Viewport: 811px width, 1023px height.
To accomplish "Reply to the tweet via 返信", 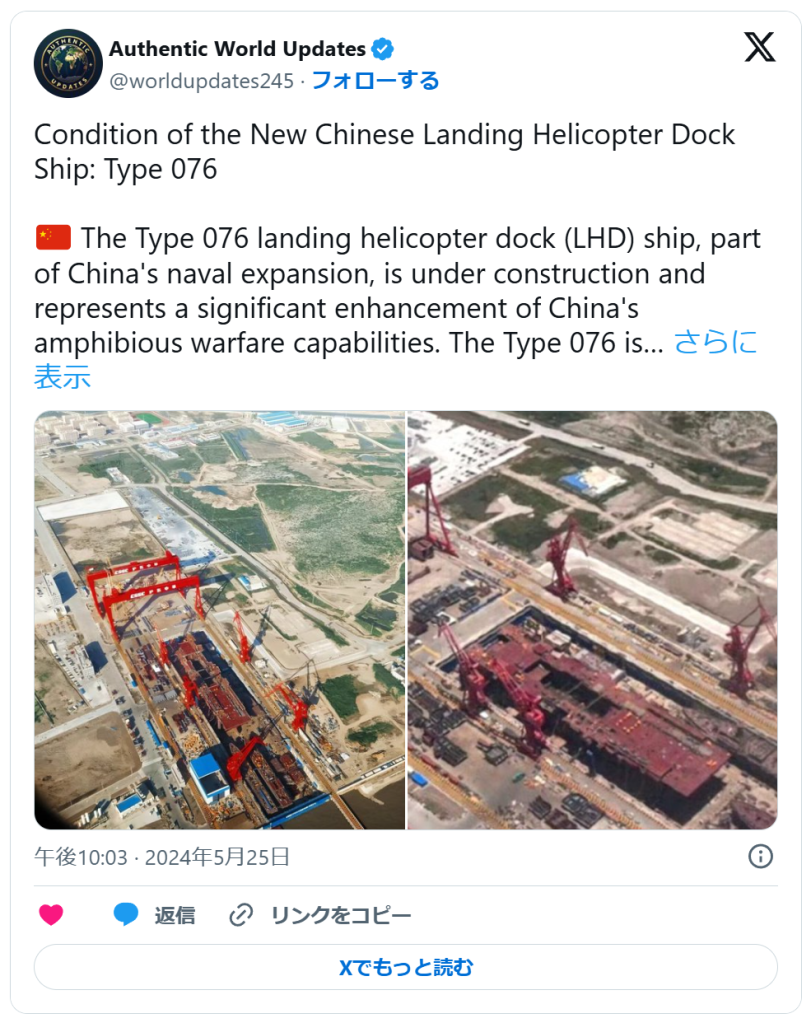I will click(155, 915).
